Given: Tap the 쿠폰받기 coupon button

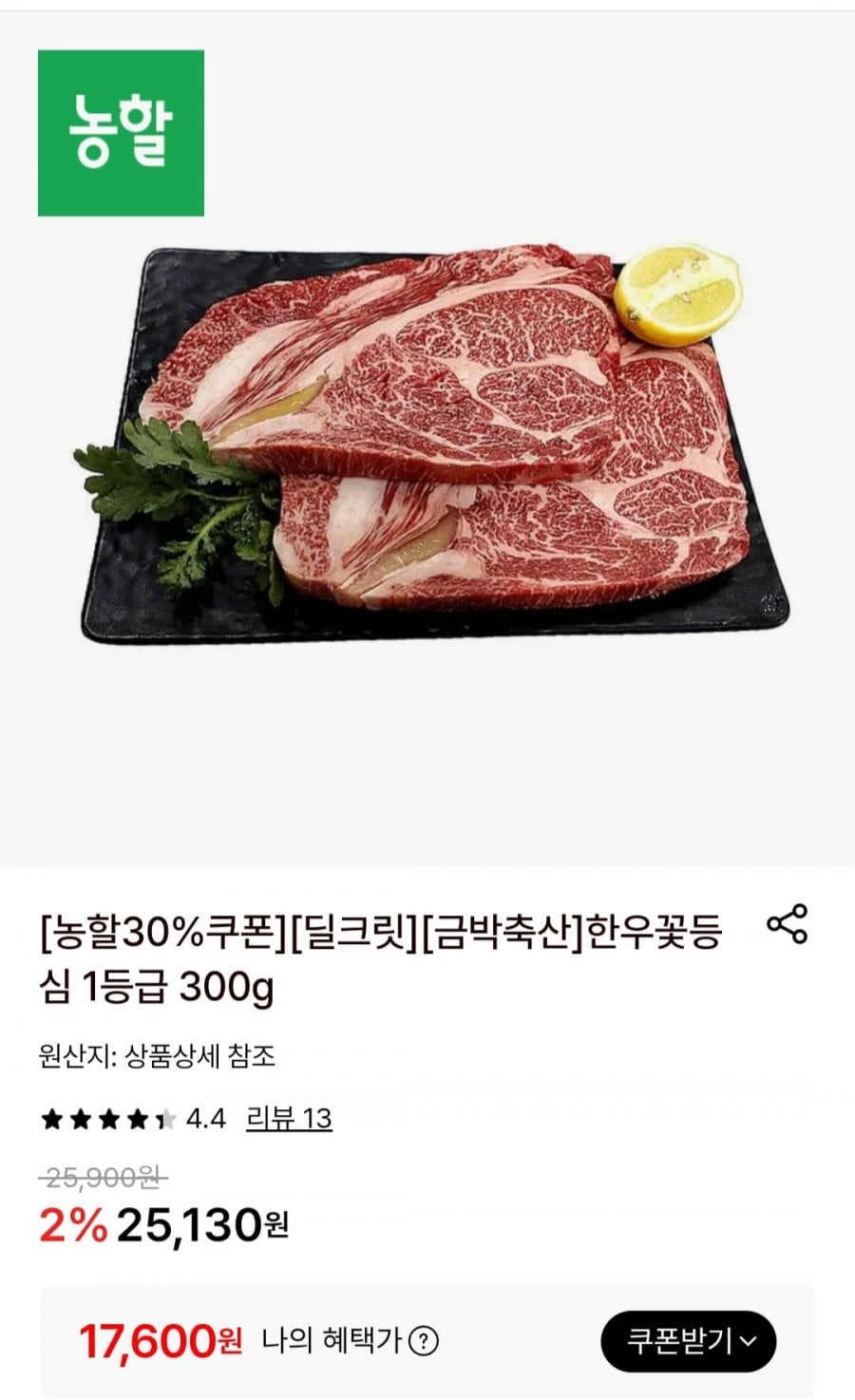Looking at the screenshot, I should click(689, 1341).
